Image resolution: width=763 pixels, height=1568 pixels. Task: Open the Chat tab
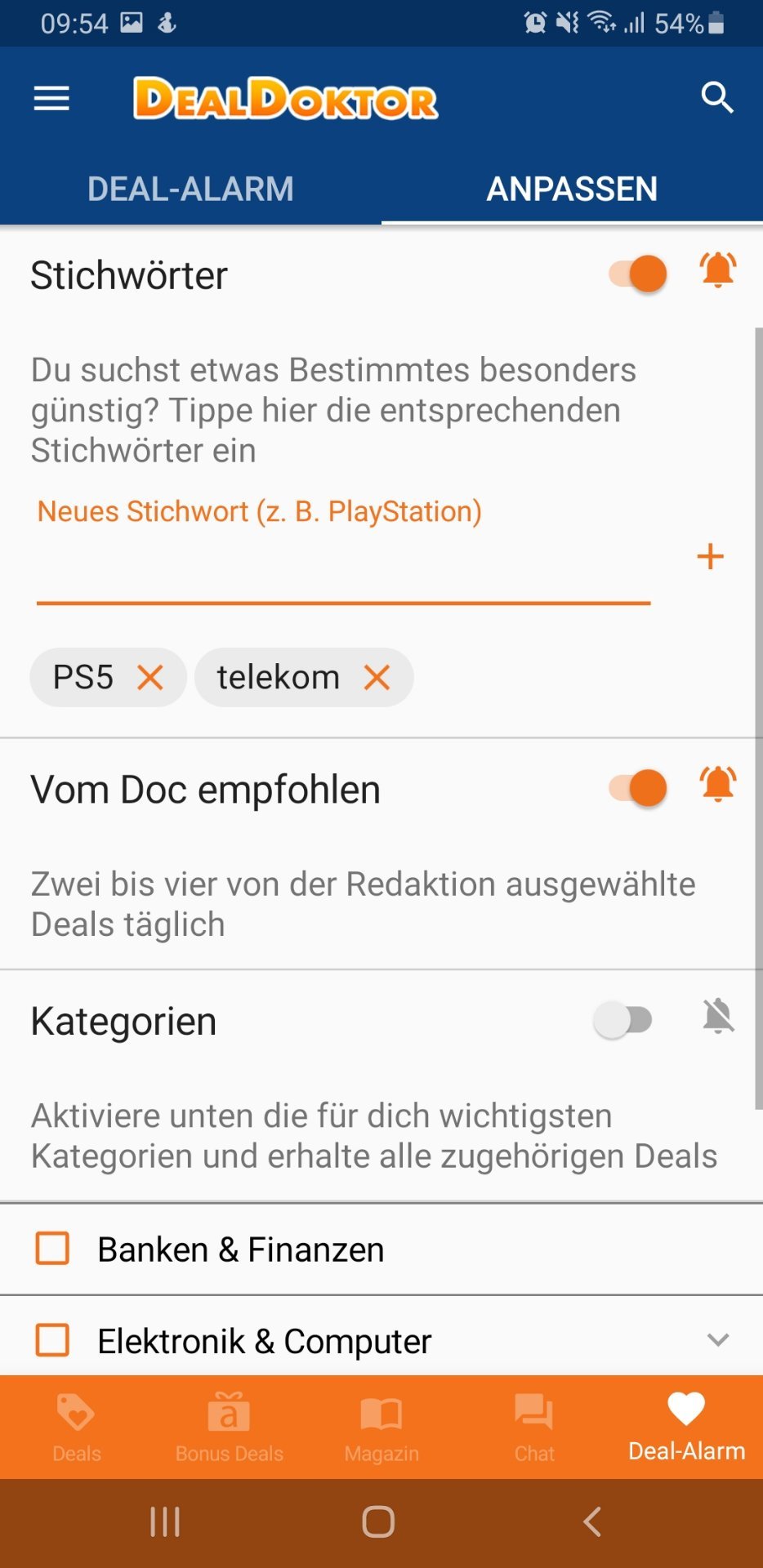[534, 1427]
